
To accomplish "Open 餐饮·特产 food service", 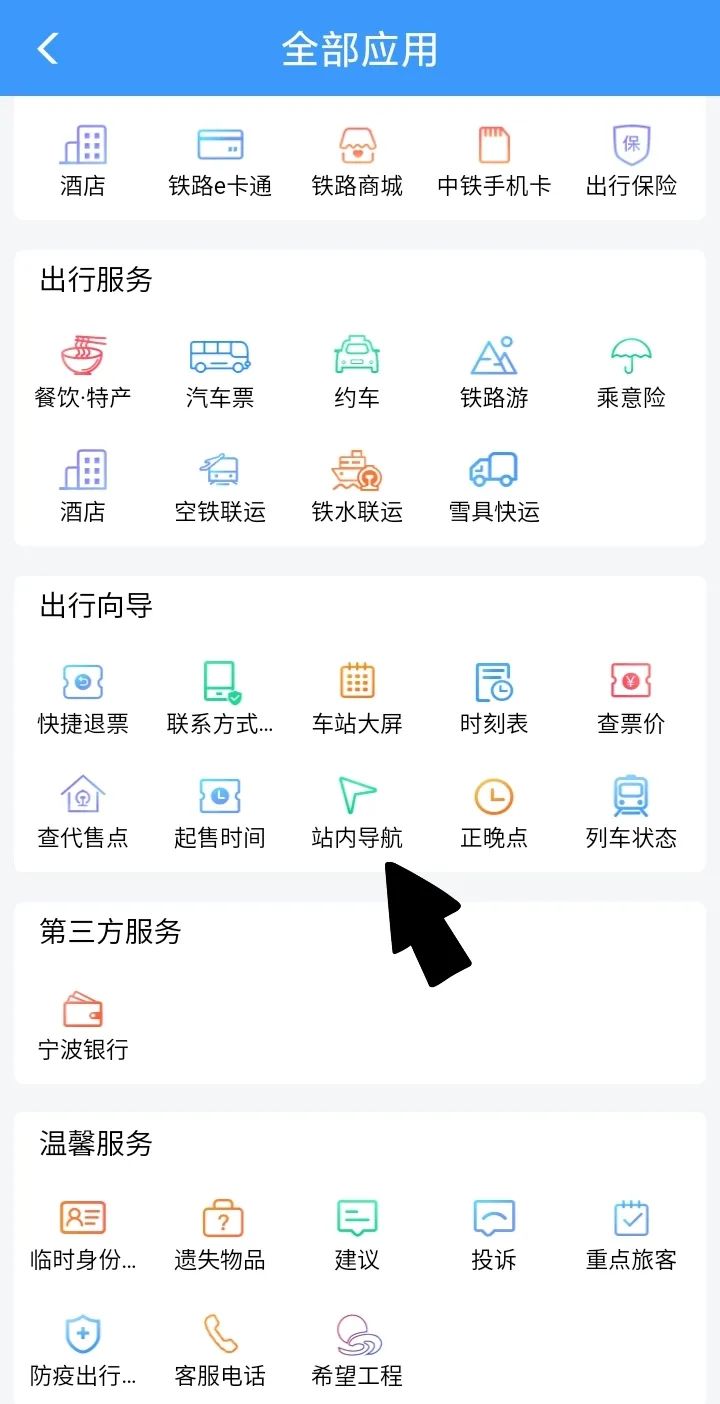I will pos(83,374).
